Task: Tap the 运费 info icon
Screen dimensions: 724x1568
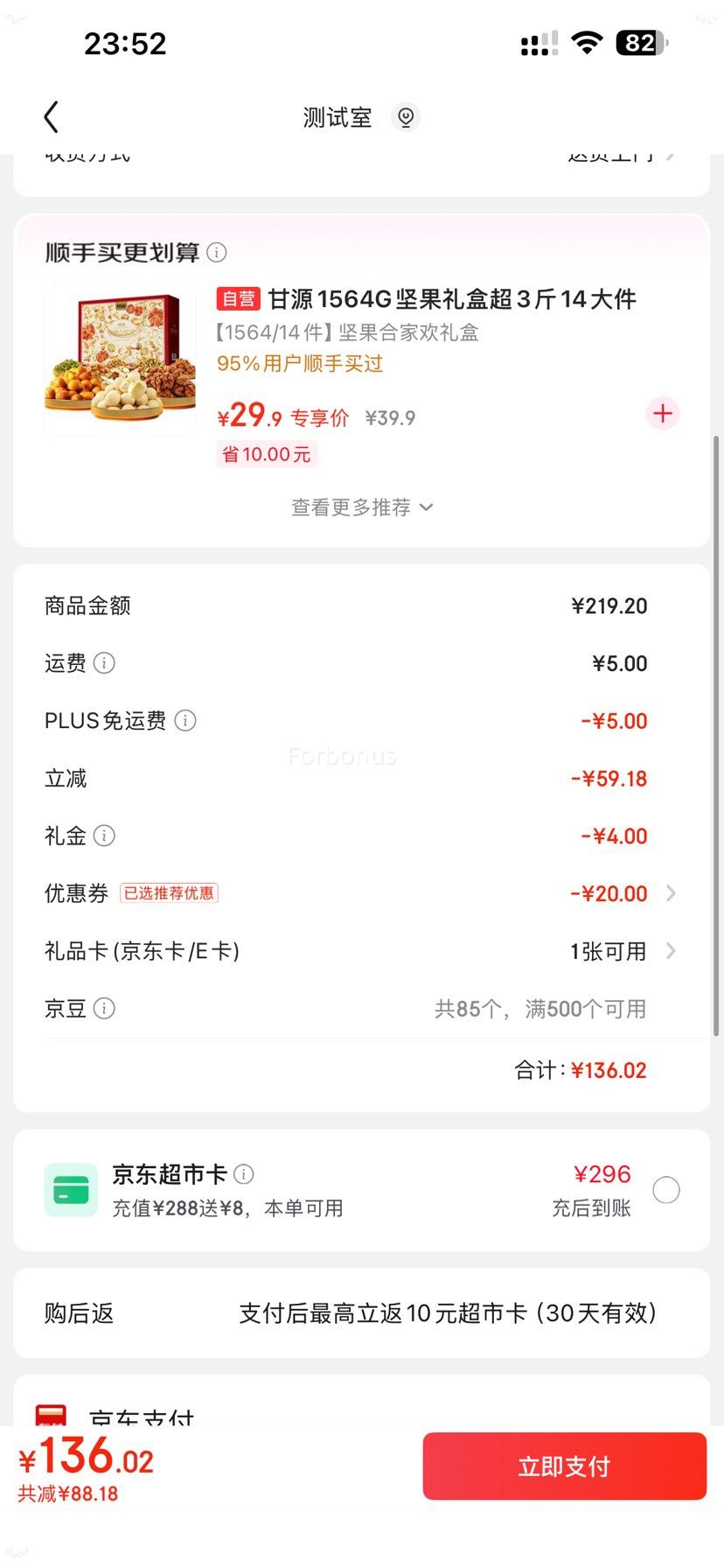Action: tap(104, 663)
